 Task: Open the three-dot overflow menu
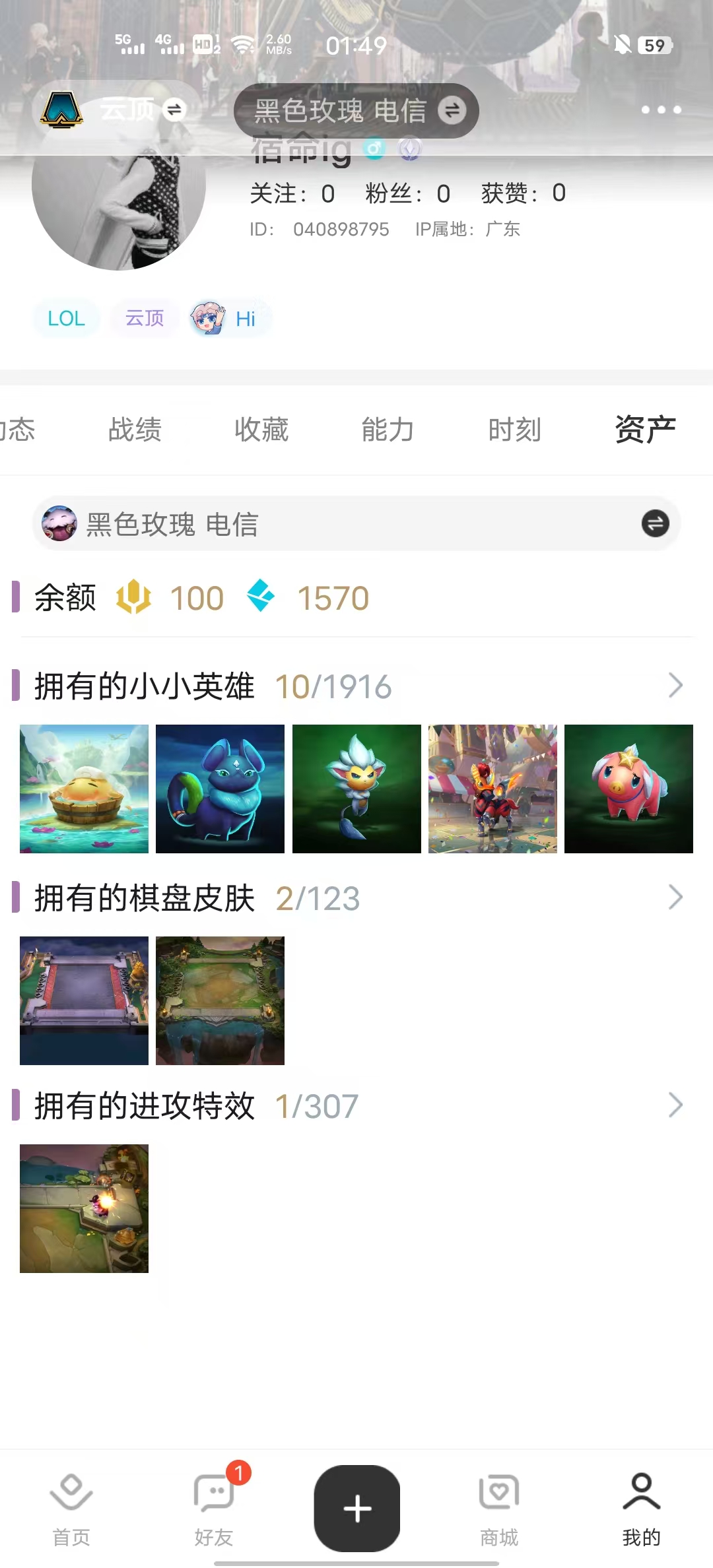point(661,110)
